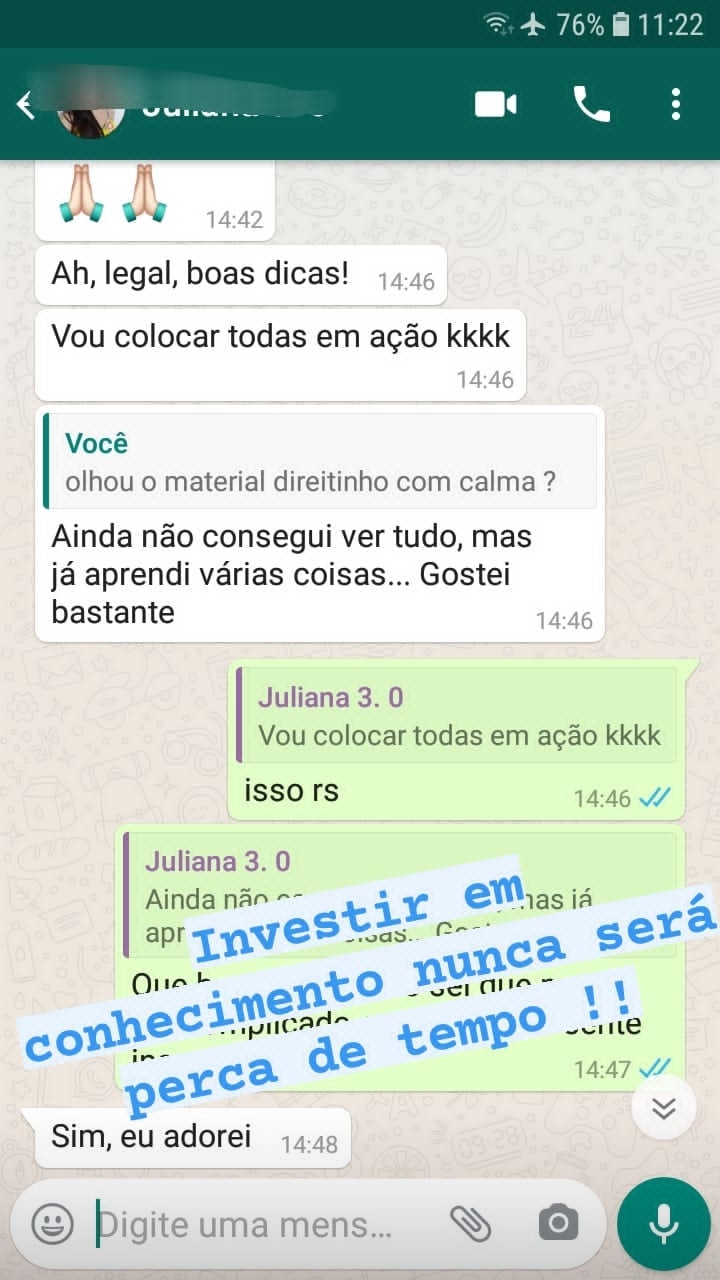This screenshot has height=1280, width=720.
Task: Tap the microphone to record audio
Action: (663, 1224)
